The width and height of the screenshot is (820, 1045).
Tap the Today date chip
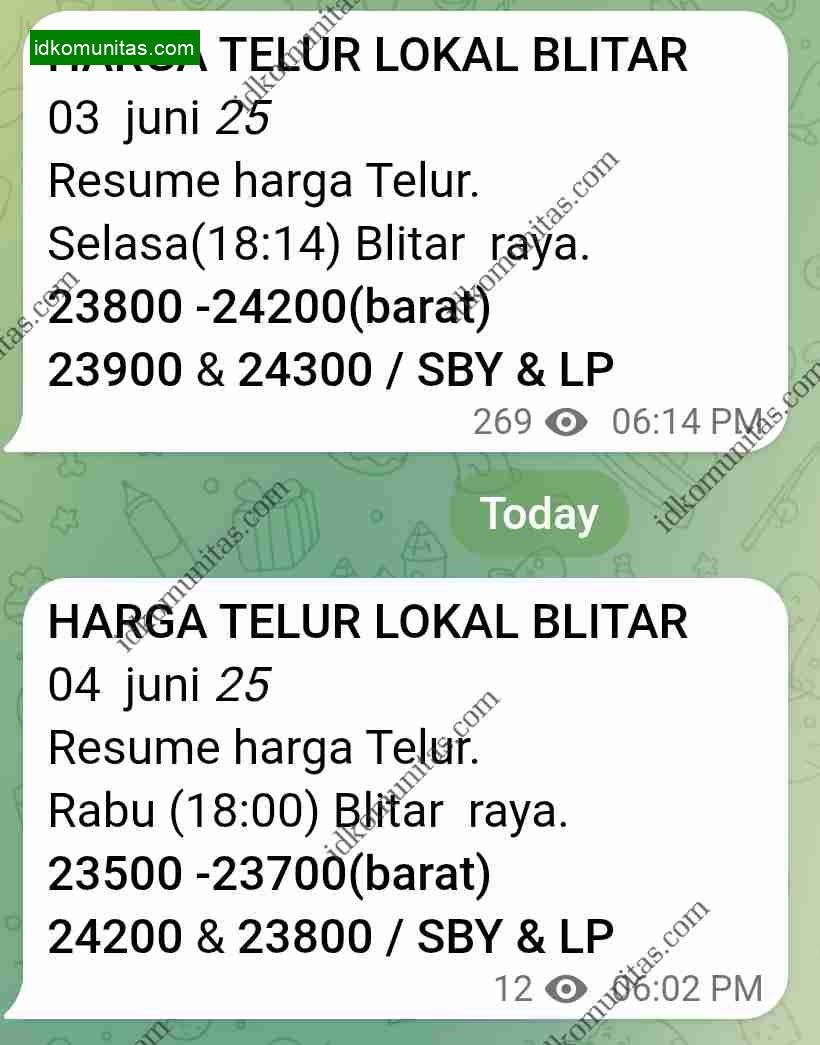pos(539,514)
